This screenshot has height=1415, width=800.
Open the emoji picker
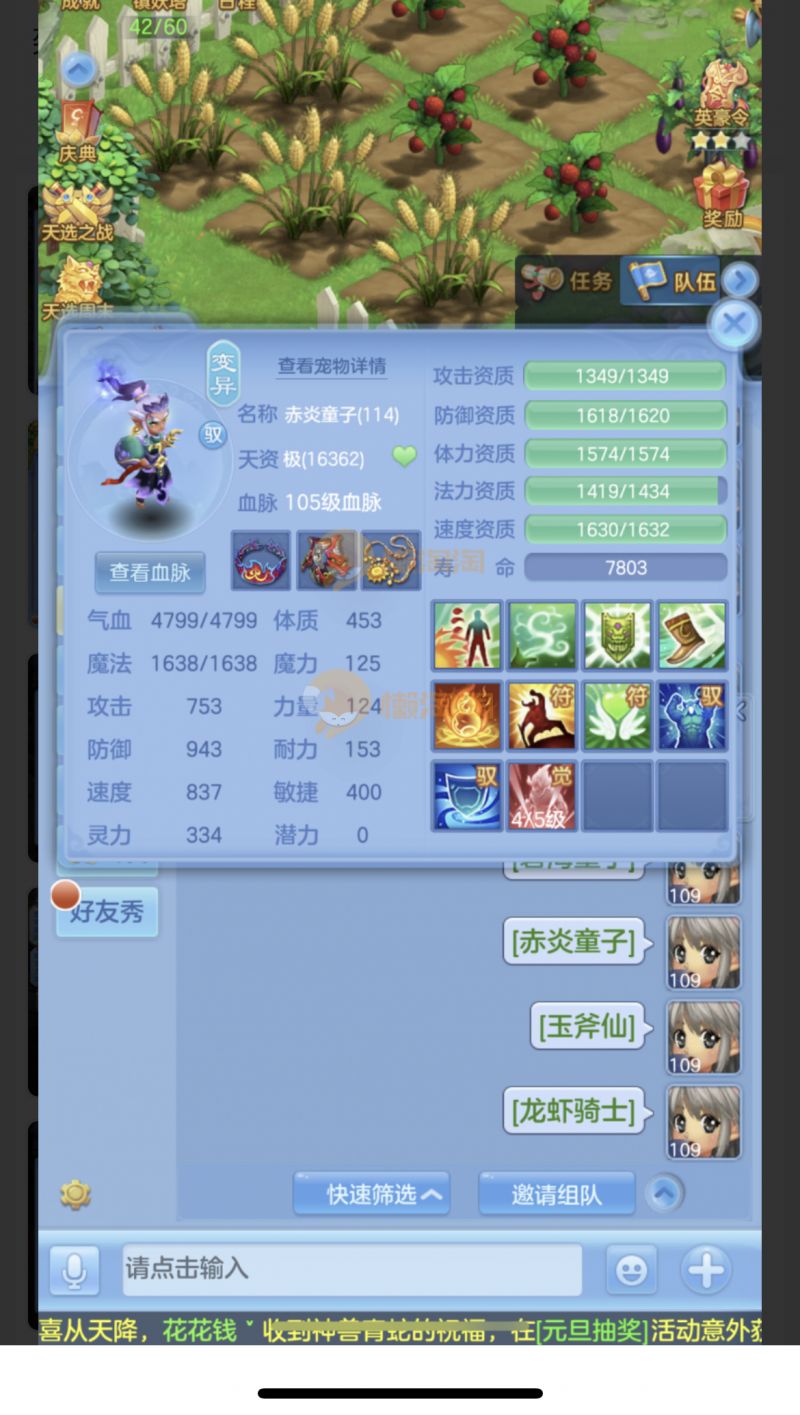point(631,1270)
